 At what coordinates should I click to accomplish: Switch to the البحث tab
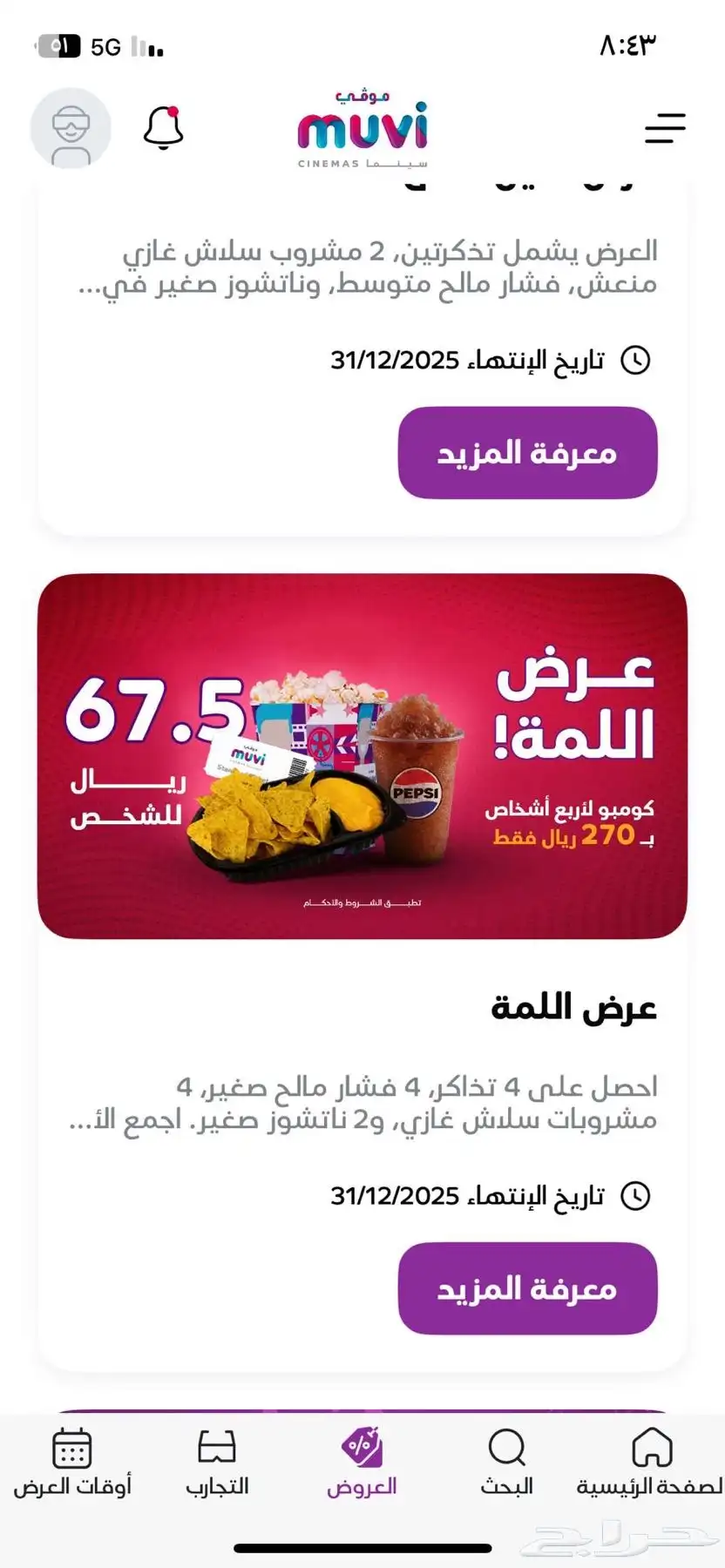506,1463
